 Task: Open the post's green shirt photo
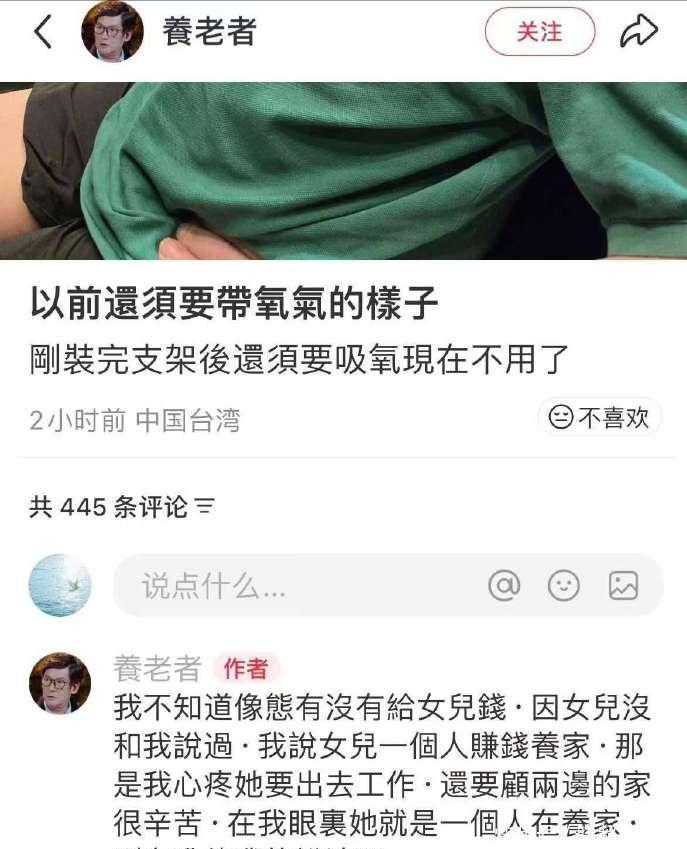click(x=343, y=170)
